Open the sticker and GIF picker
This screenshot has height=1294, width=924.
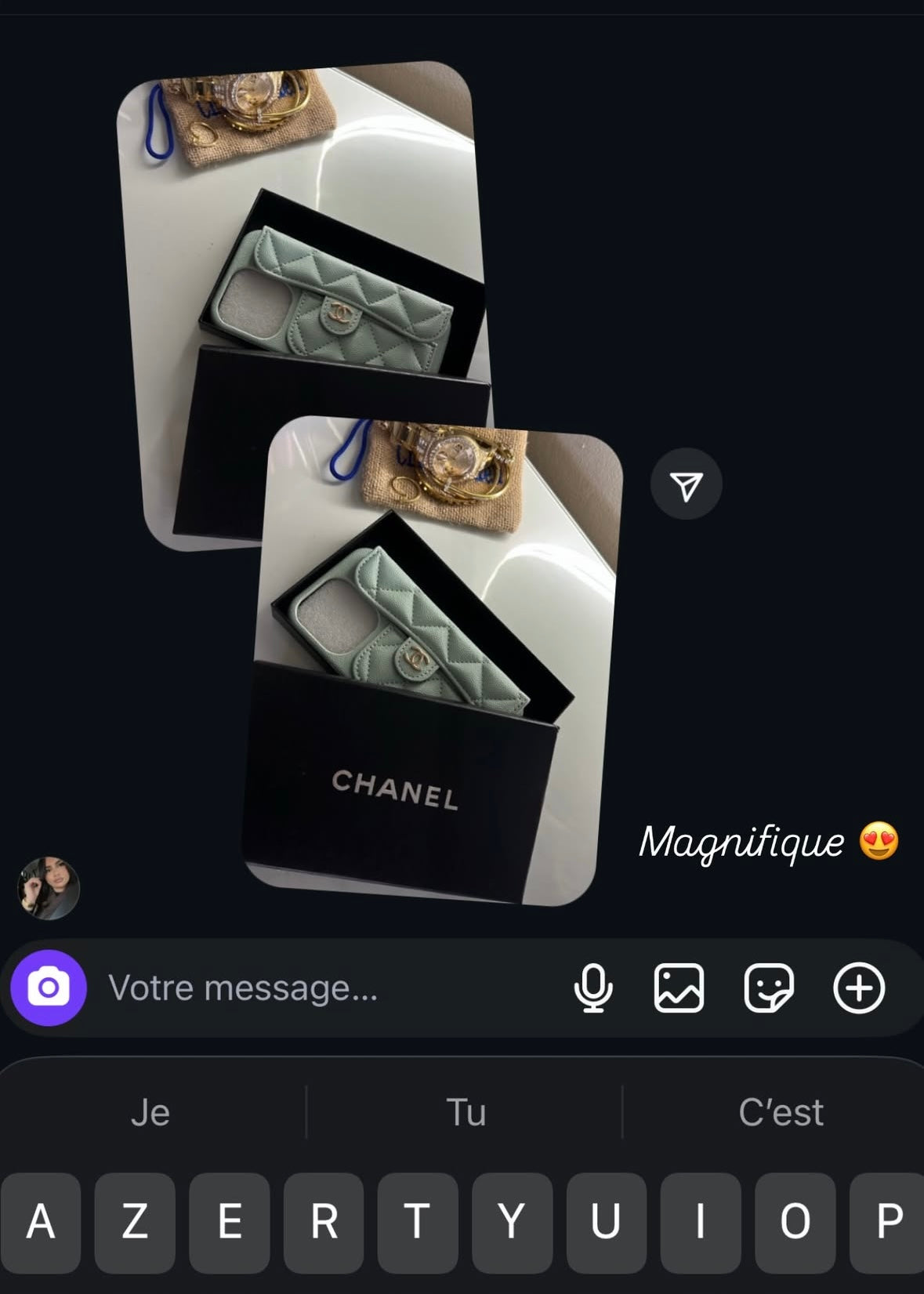[768, 988]
